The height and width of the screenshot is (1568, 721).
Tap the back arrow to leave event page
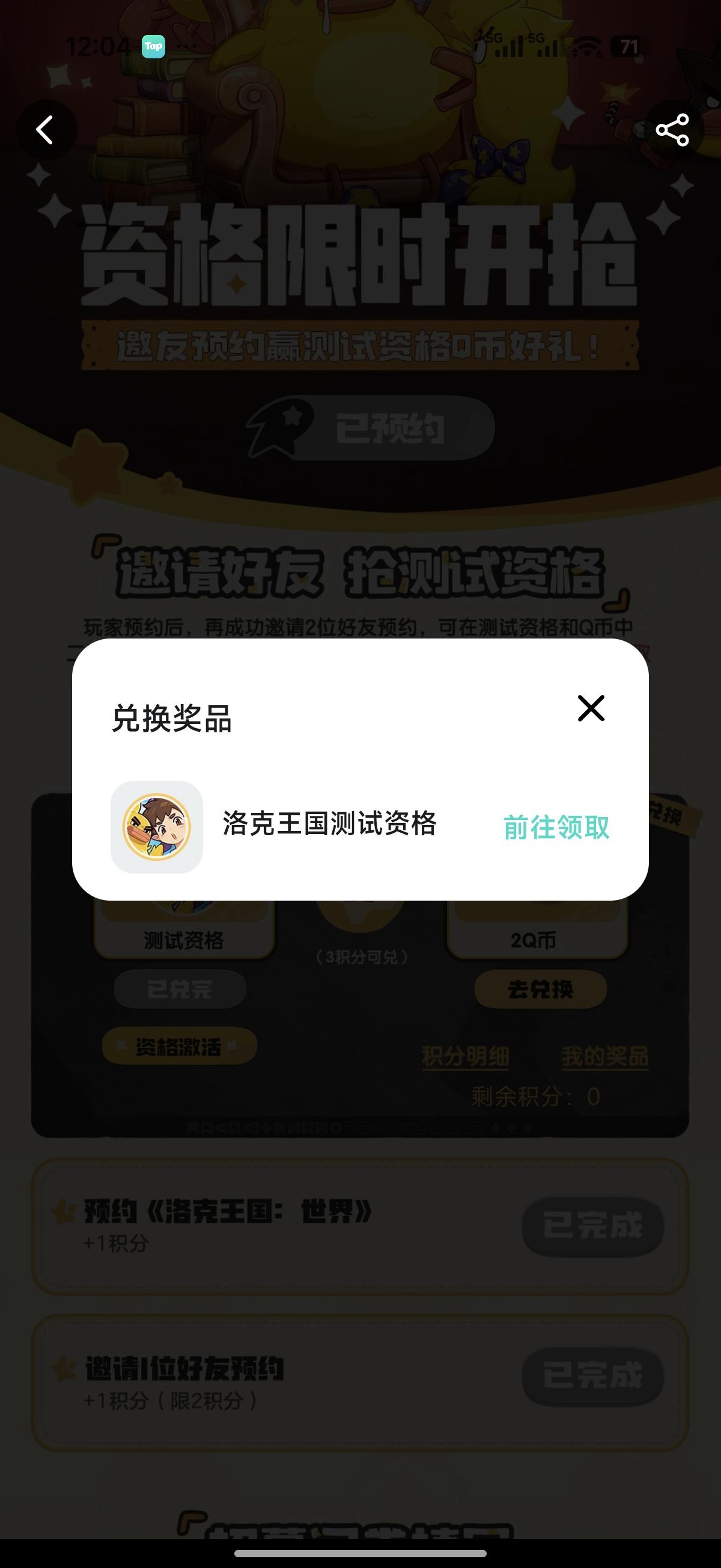click(45, 130)
